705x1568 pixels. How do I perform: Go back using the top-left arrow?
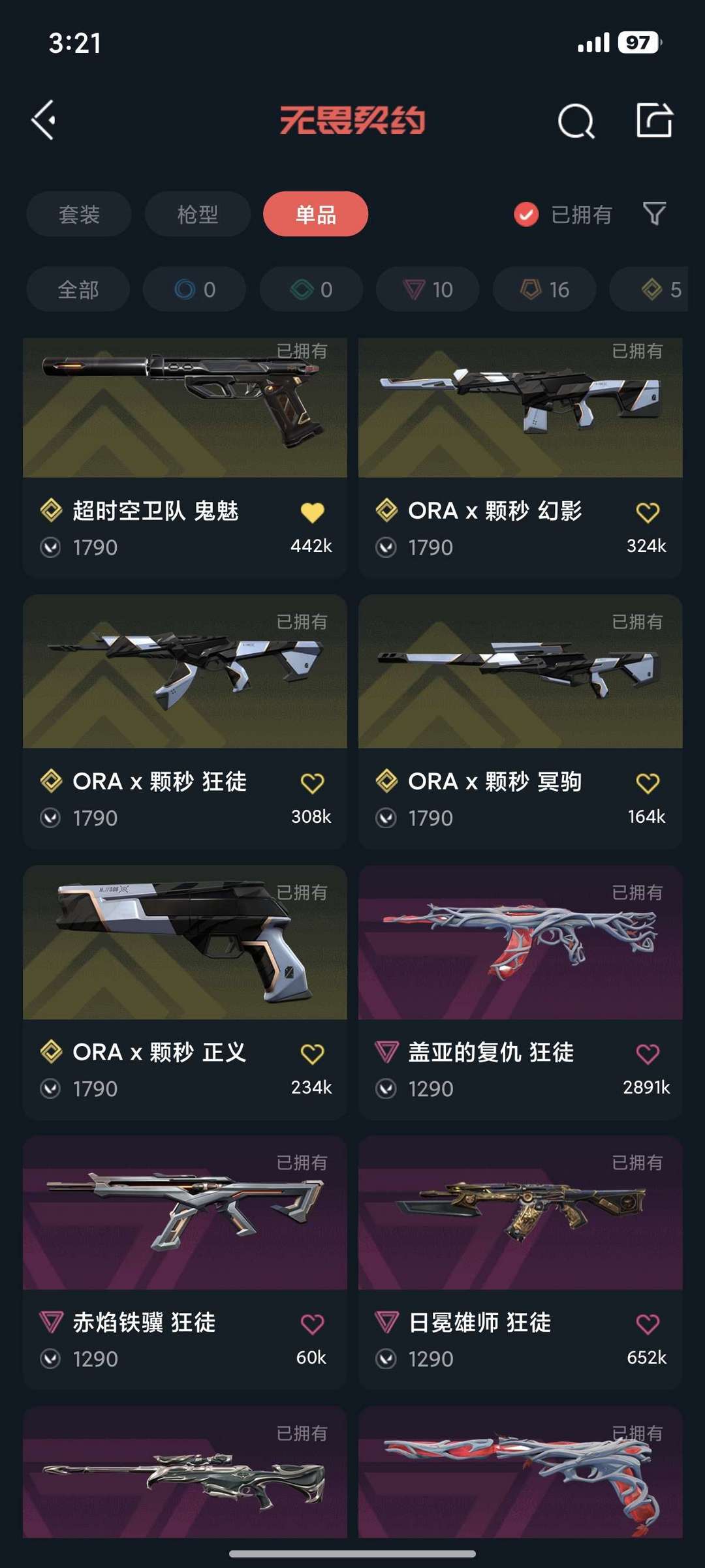click(x=44, y=120)
